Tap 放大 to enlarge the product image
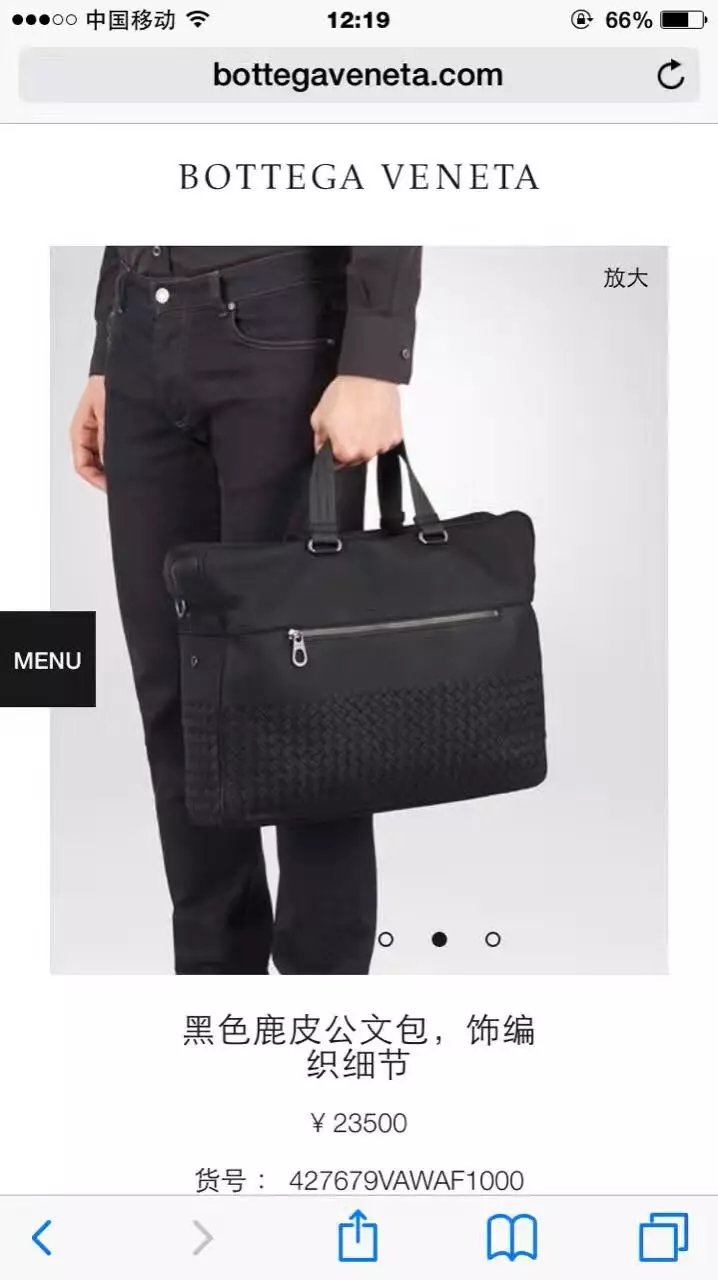This screenshot has height=1280, width=718. click(625, 278)
